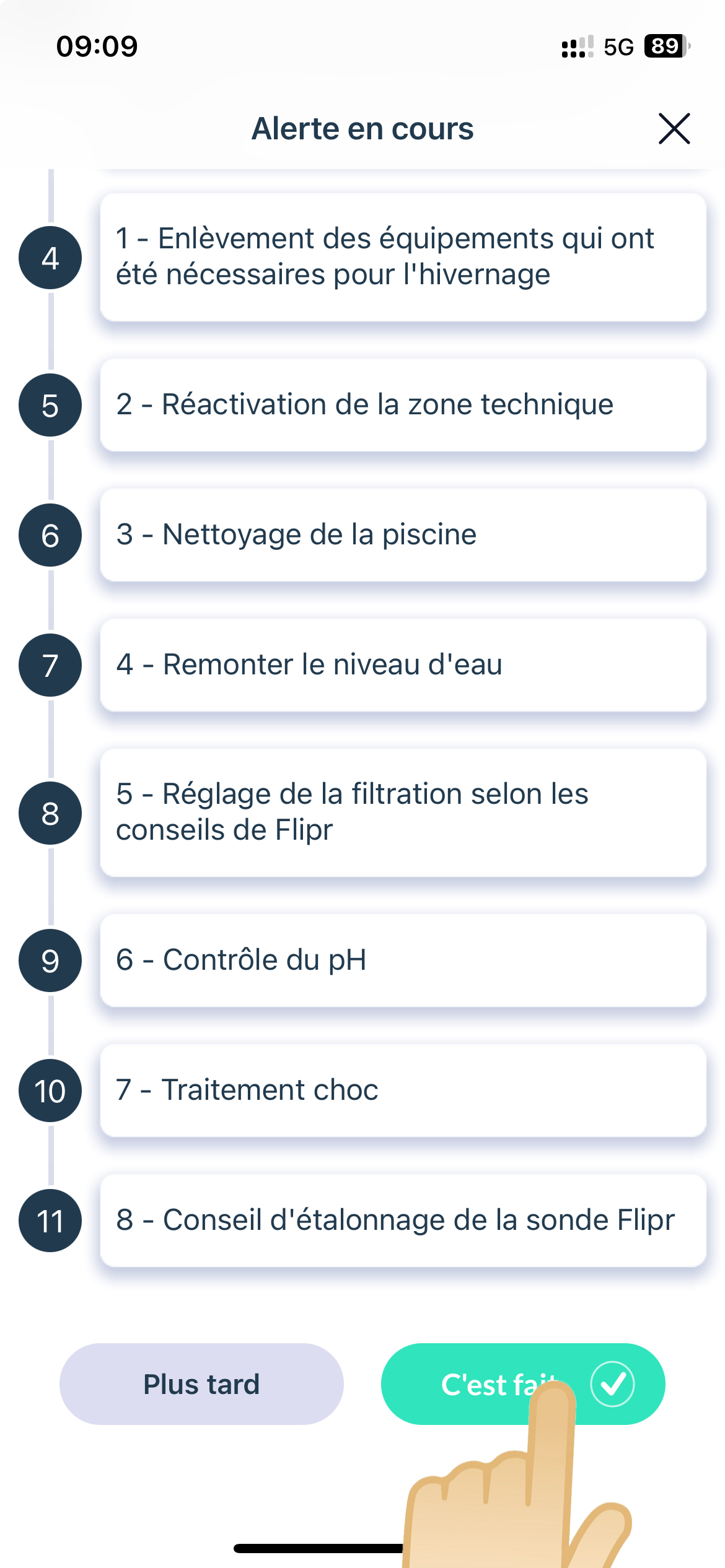View Réglage de la filtration card
The image size is (725, 1568).
[403, 812]
